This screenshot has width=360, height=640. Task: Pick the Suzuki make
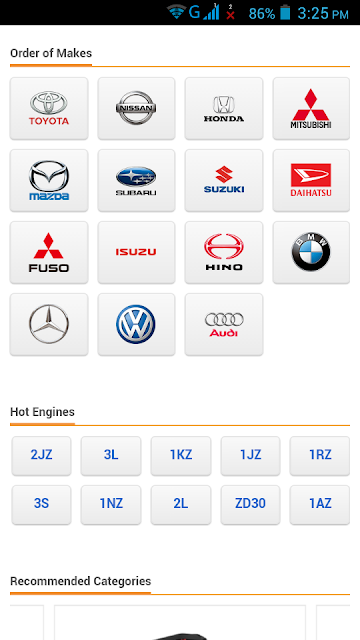tap(224, 180)
